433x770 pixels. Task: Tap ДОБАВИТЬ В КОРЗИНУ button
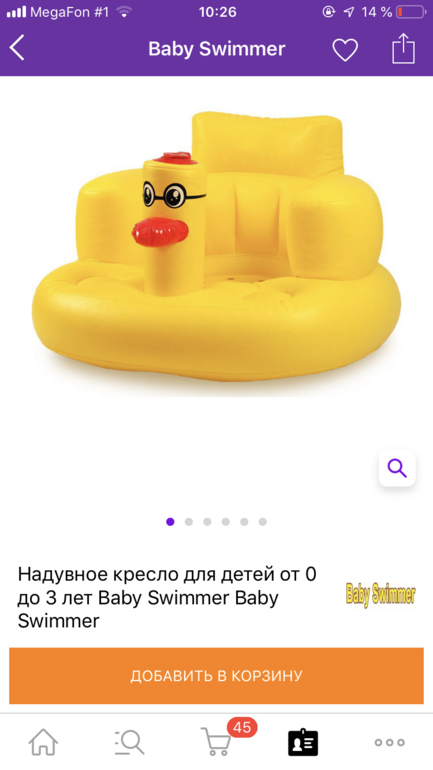[x=216, y=676]
